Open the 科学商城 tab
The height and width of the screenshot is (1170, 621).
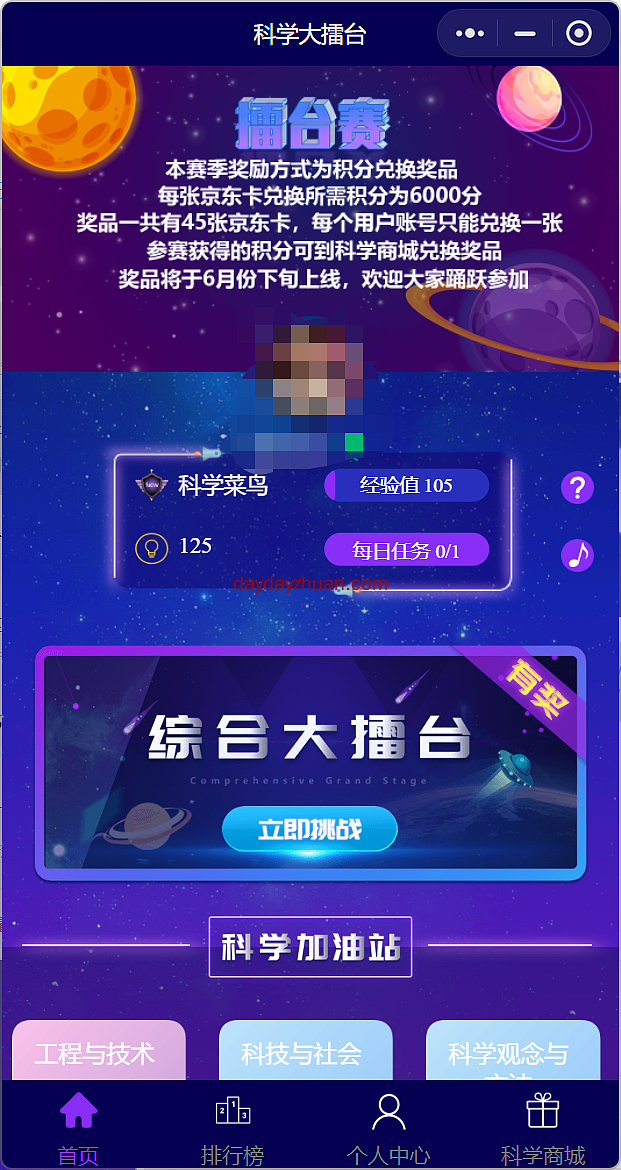(x=543, y=1128)
